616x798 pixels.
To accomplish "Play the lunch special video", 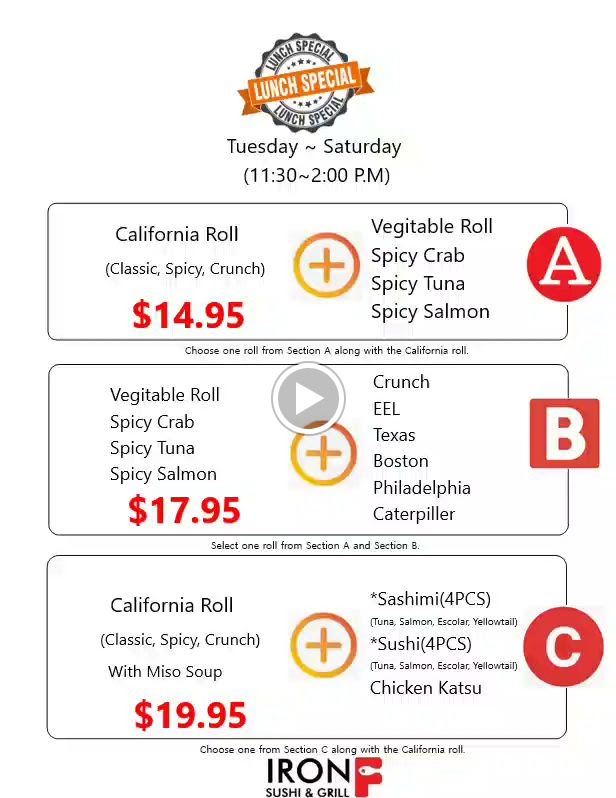I will (308, 399).
